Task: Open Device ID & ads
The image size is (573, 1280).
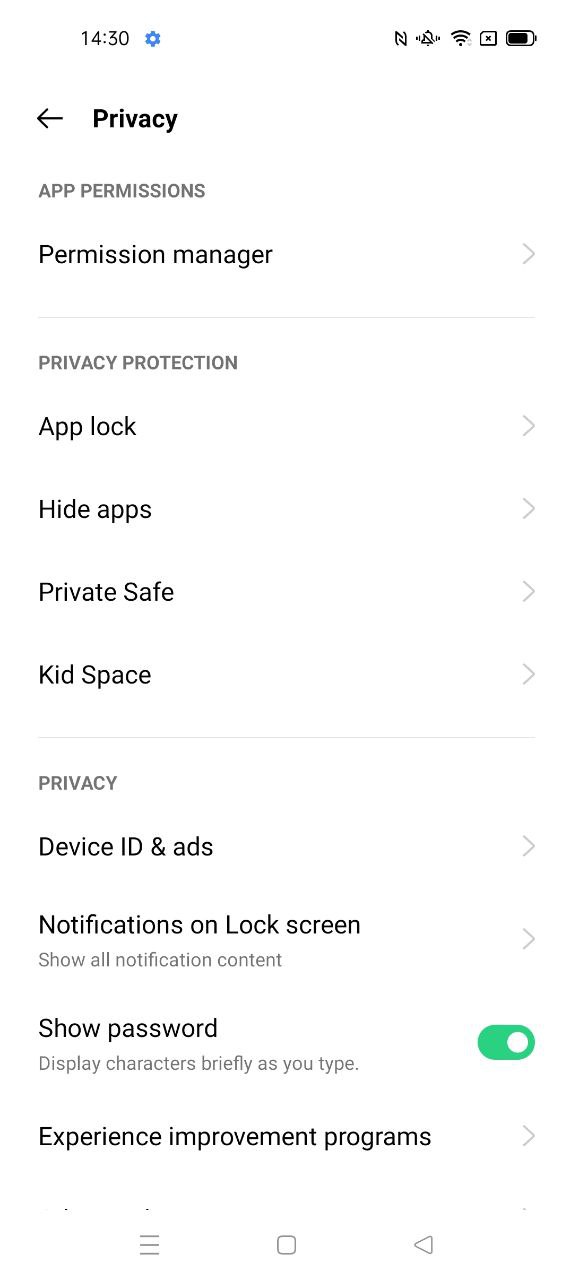Action: point(286,847)
